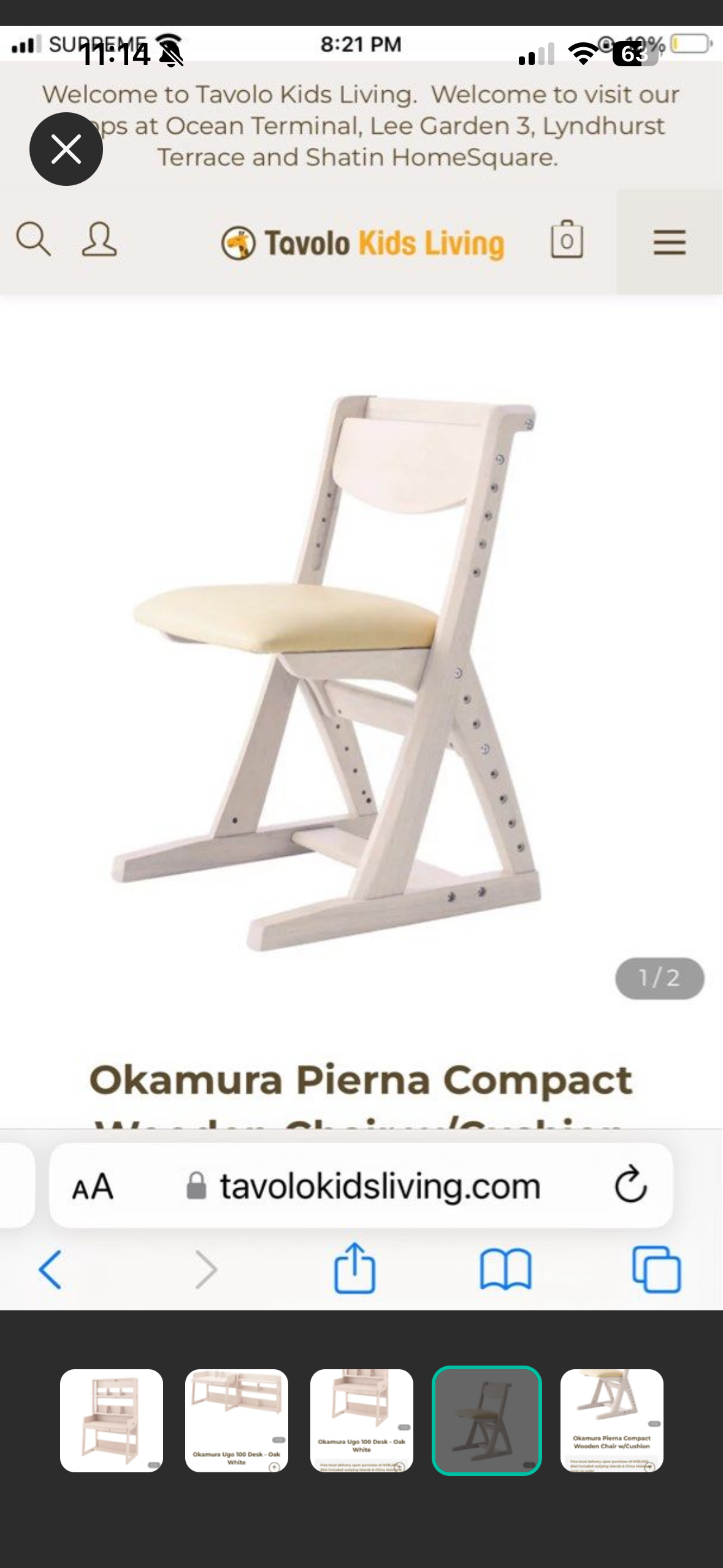Tap the highlighted chair thumbnail
Screen dimensions: 723x1568
487,1420
